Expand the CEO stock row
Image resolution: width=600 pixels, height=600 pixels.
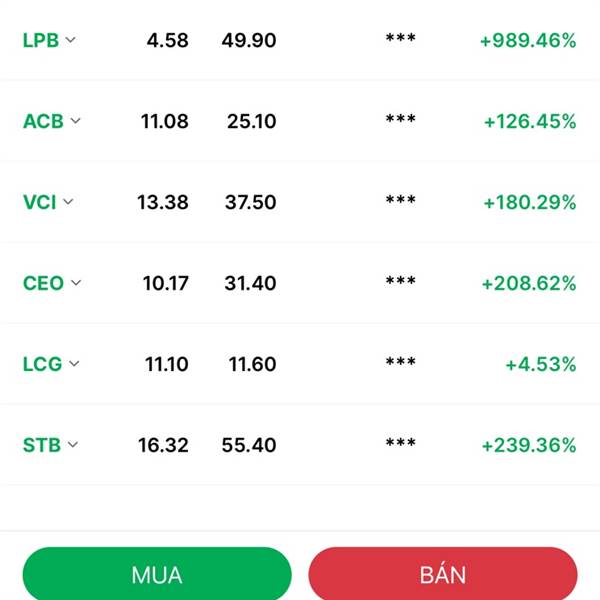click(76, 283)
